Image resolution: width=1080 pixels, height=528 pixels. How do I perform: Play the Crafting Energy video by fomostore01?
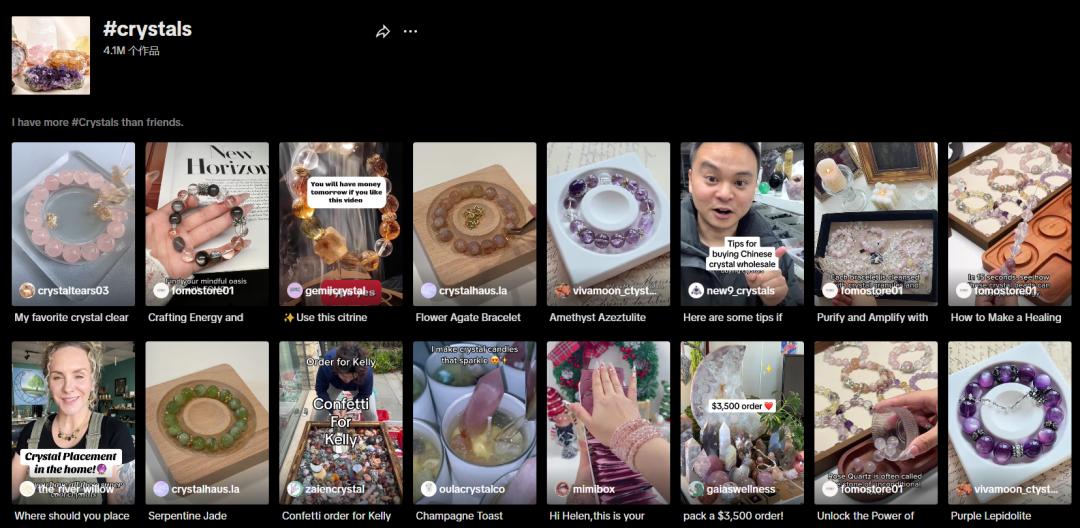coord(207,223)
